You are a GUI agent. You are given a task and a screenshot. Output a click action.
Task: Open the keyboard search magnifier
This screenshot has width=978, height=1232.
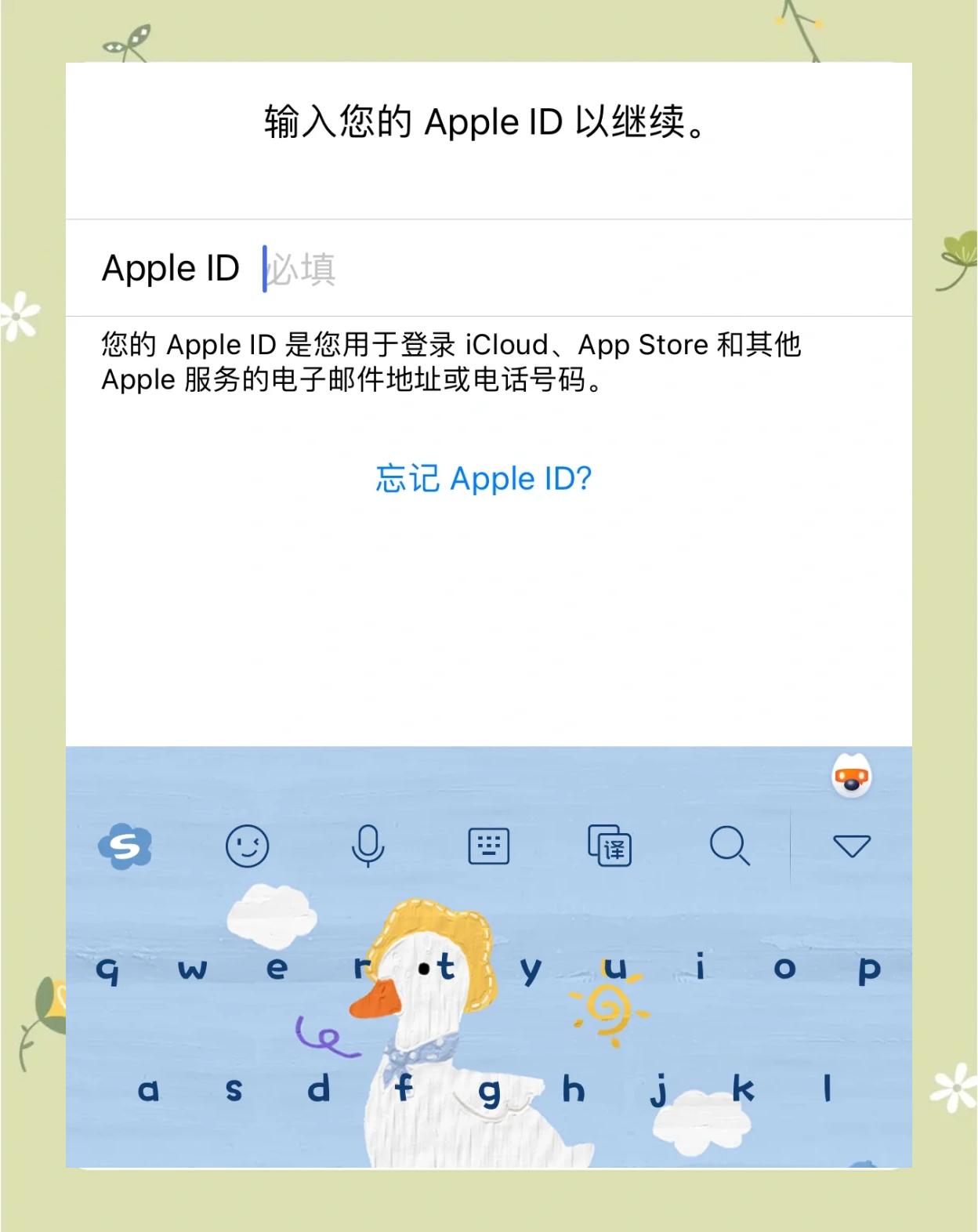[730, 846]
